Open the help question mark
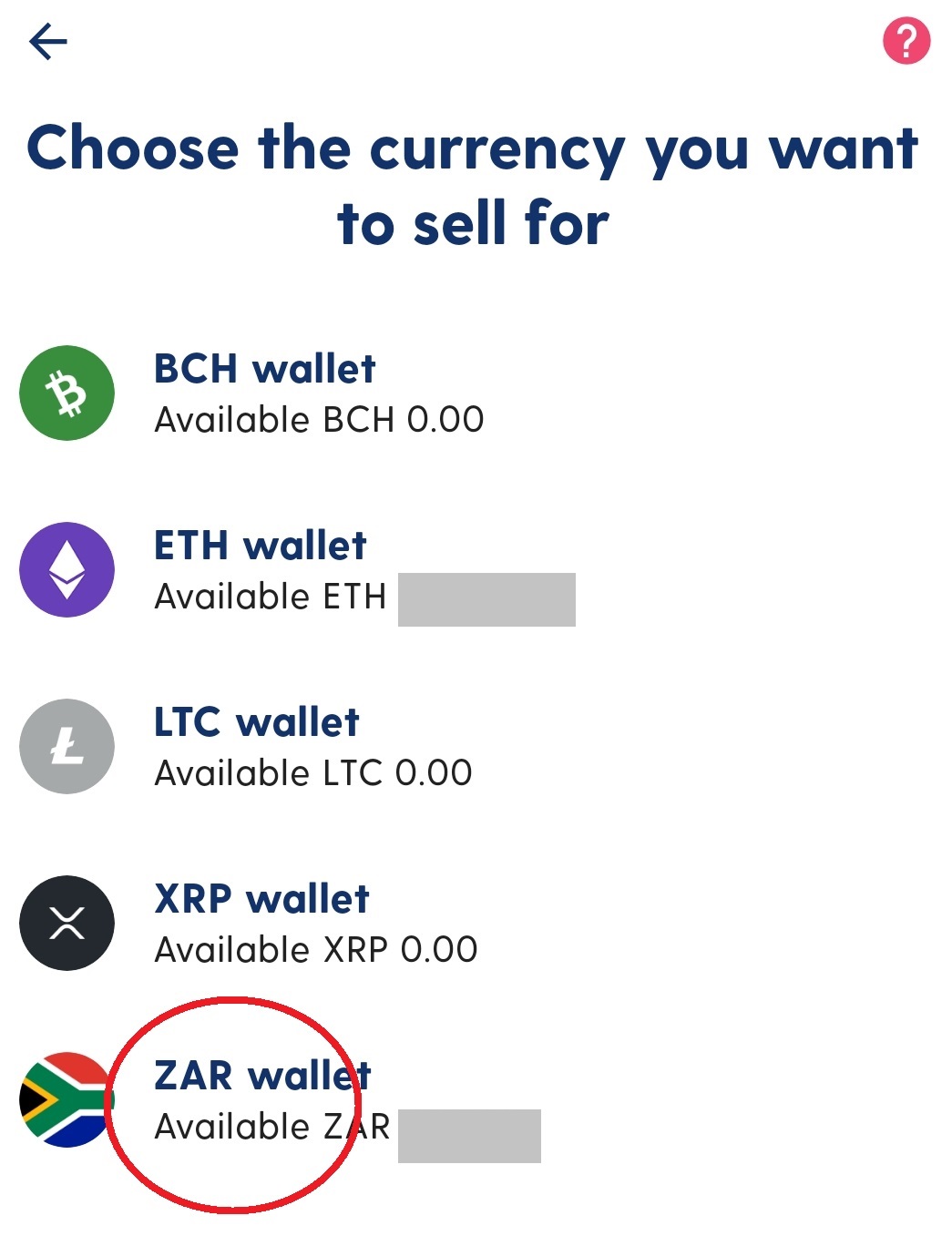Image resolution: width=952 pixels, height=1236 pixels. (x=906, y=42)
